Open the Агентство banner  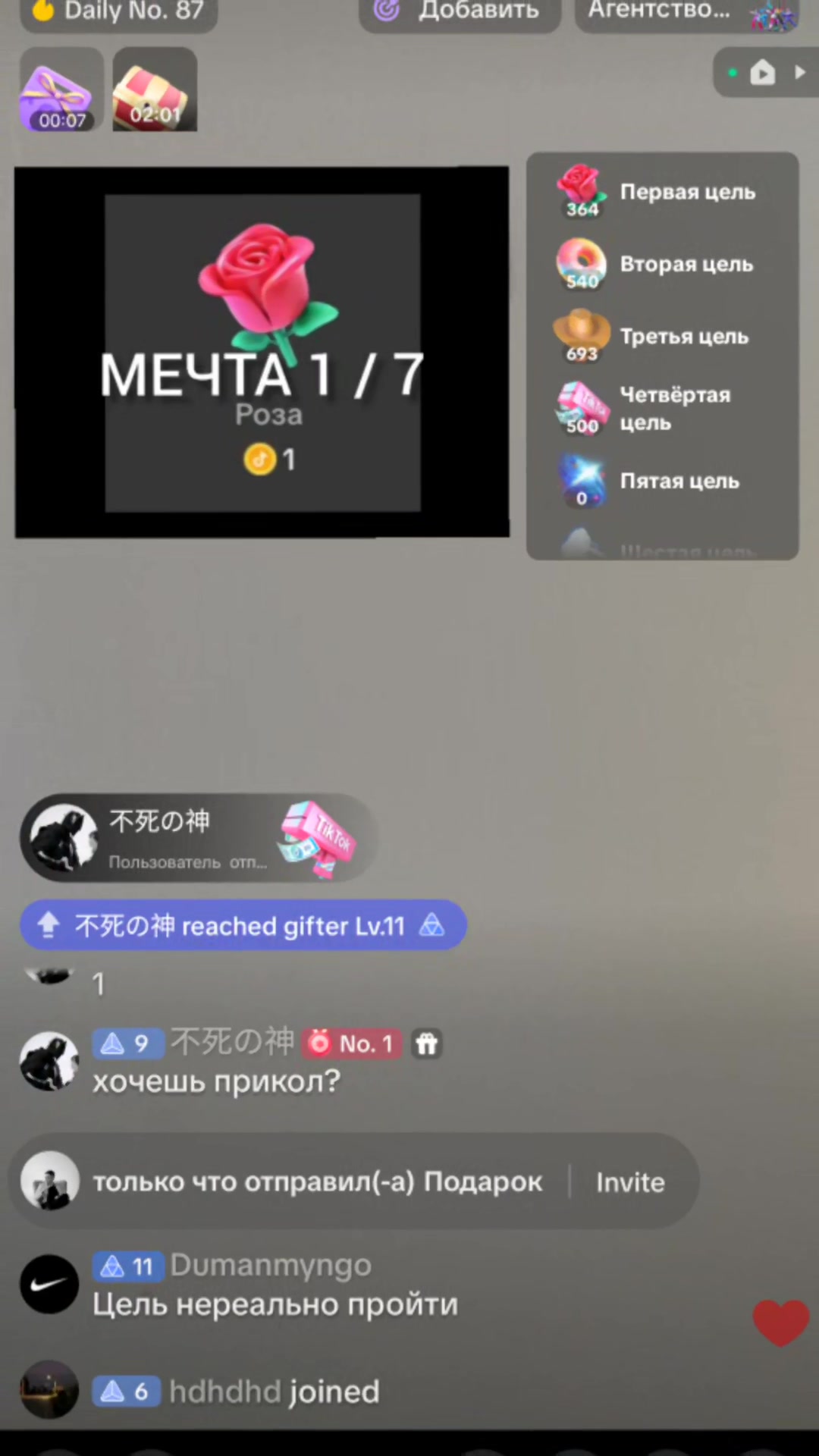pos(688,13)
